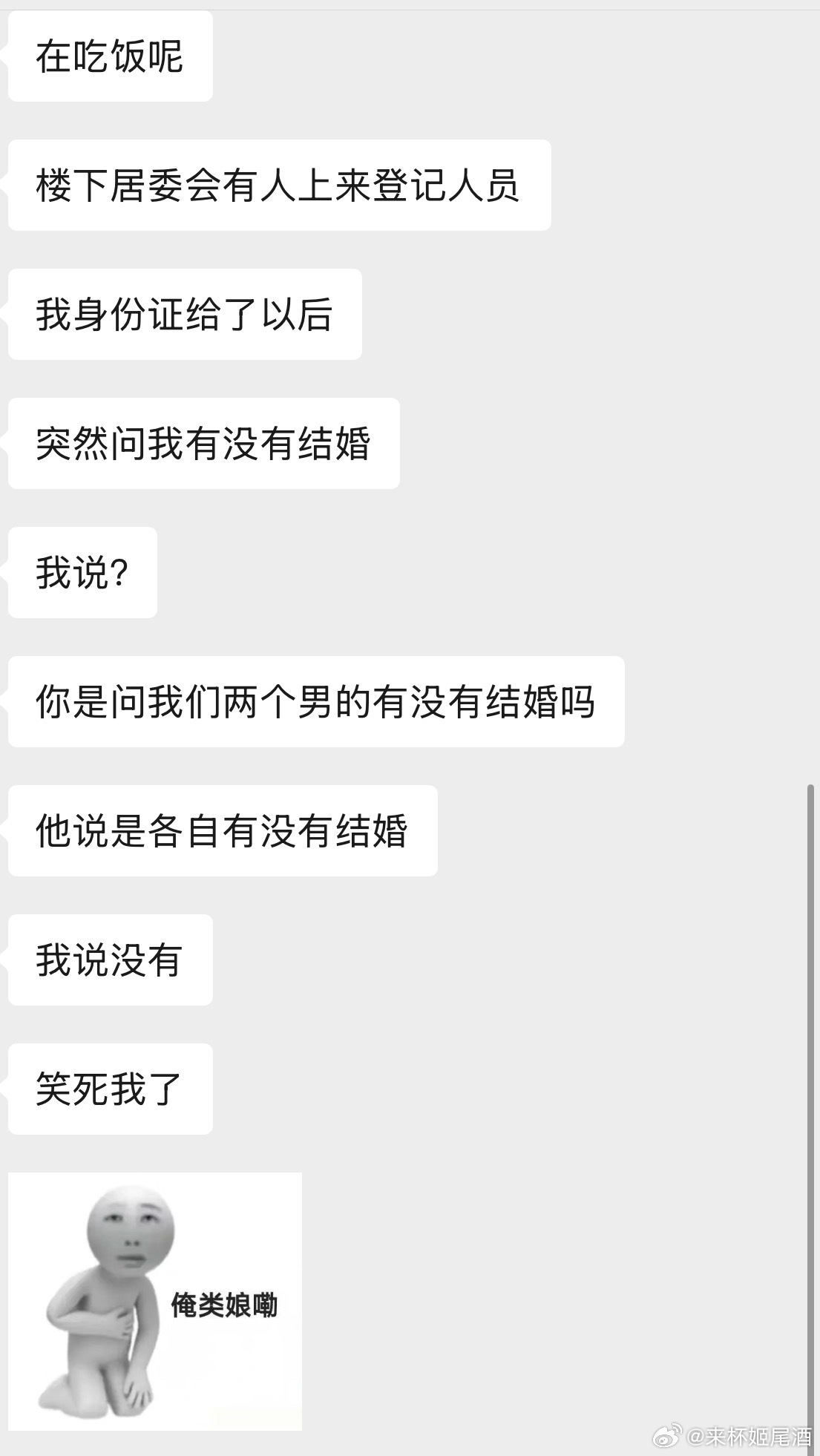Open the kneeling figure sticker image
Screen dimensions: 820x1456
(x=154, y=1300)
